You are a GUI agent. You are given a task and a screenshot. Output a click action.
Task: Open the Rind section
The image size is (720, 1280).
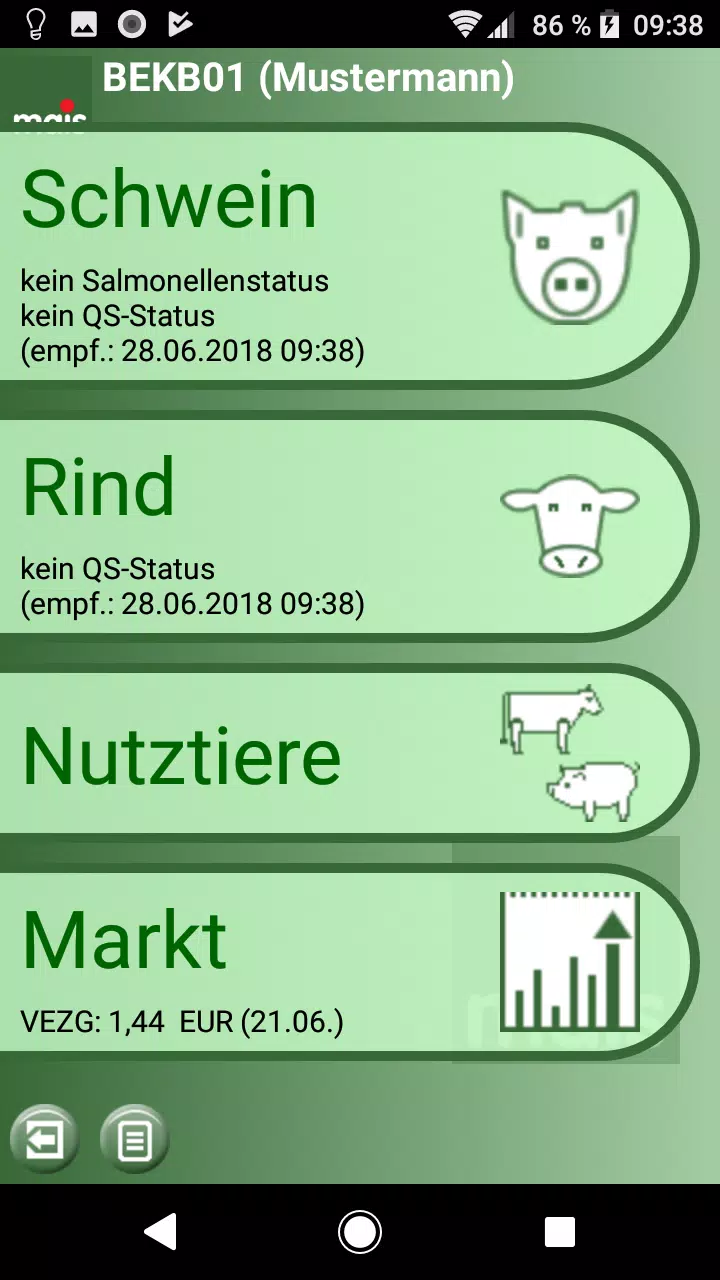coord(340,526)
